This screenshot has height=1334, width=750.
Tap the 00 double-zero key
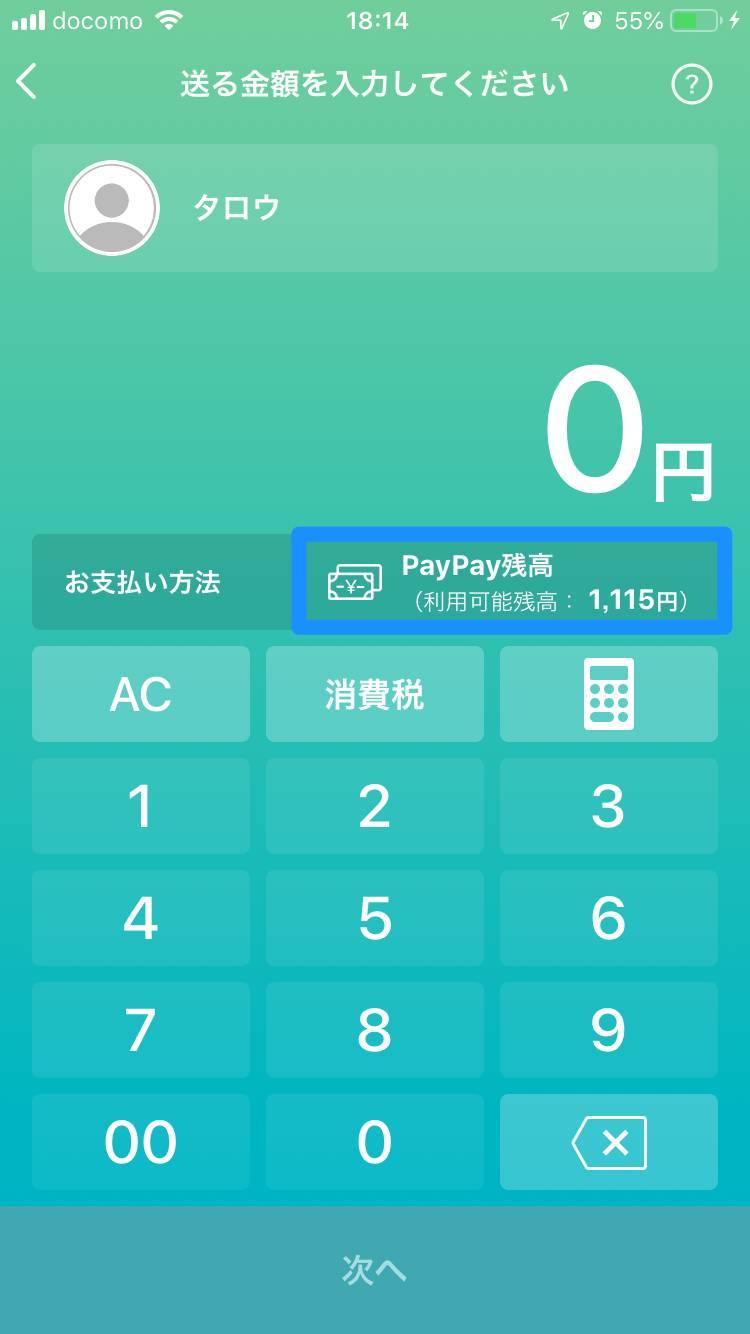pos(141,1142)
